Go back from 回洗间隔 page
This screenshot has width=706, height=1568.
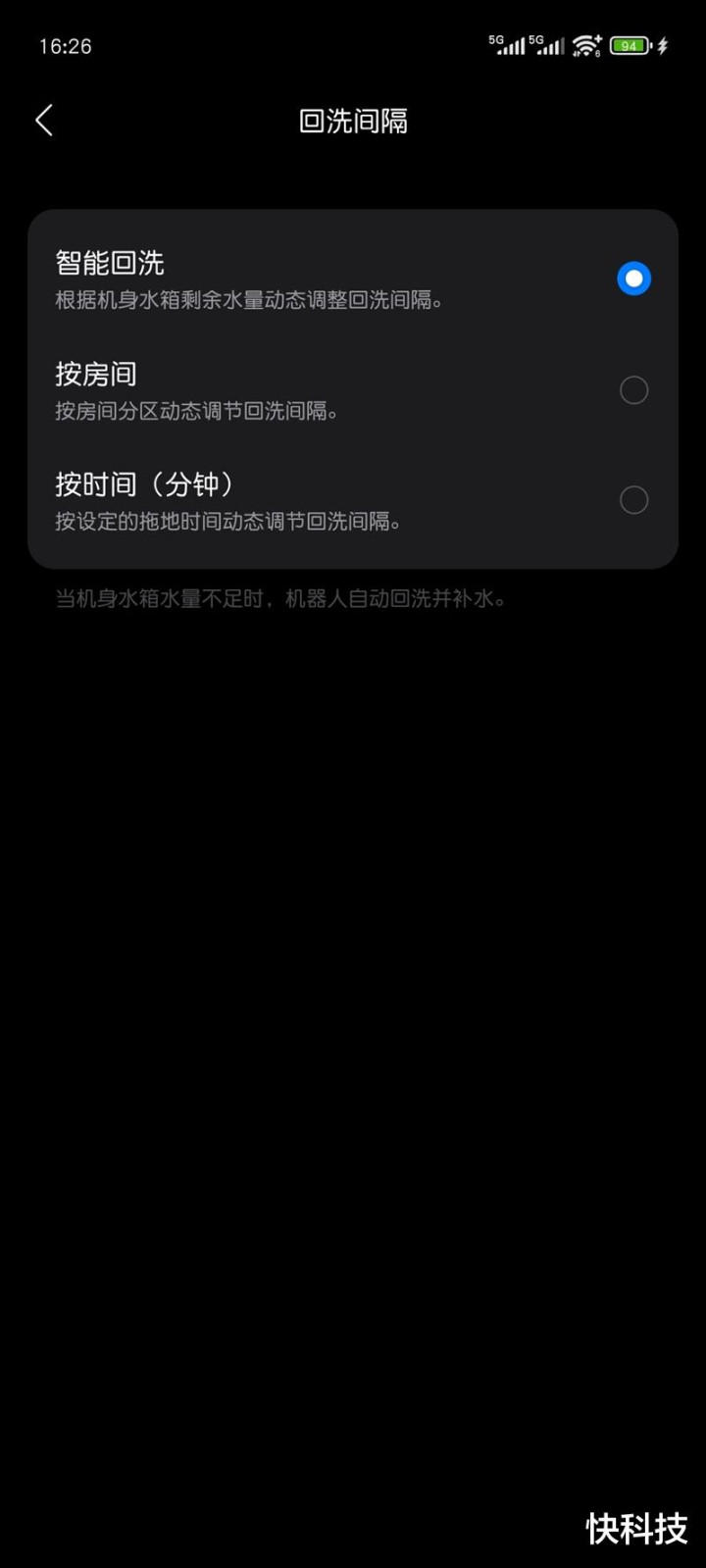coord(44,121)
